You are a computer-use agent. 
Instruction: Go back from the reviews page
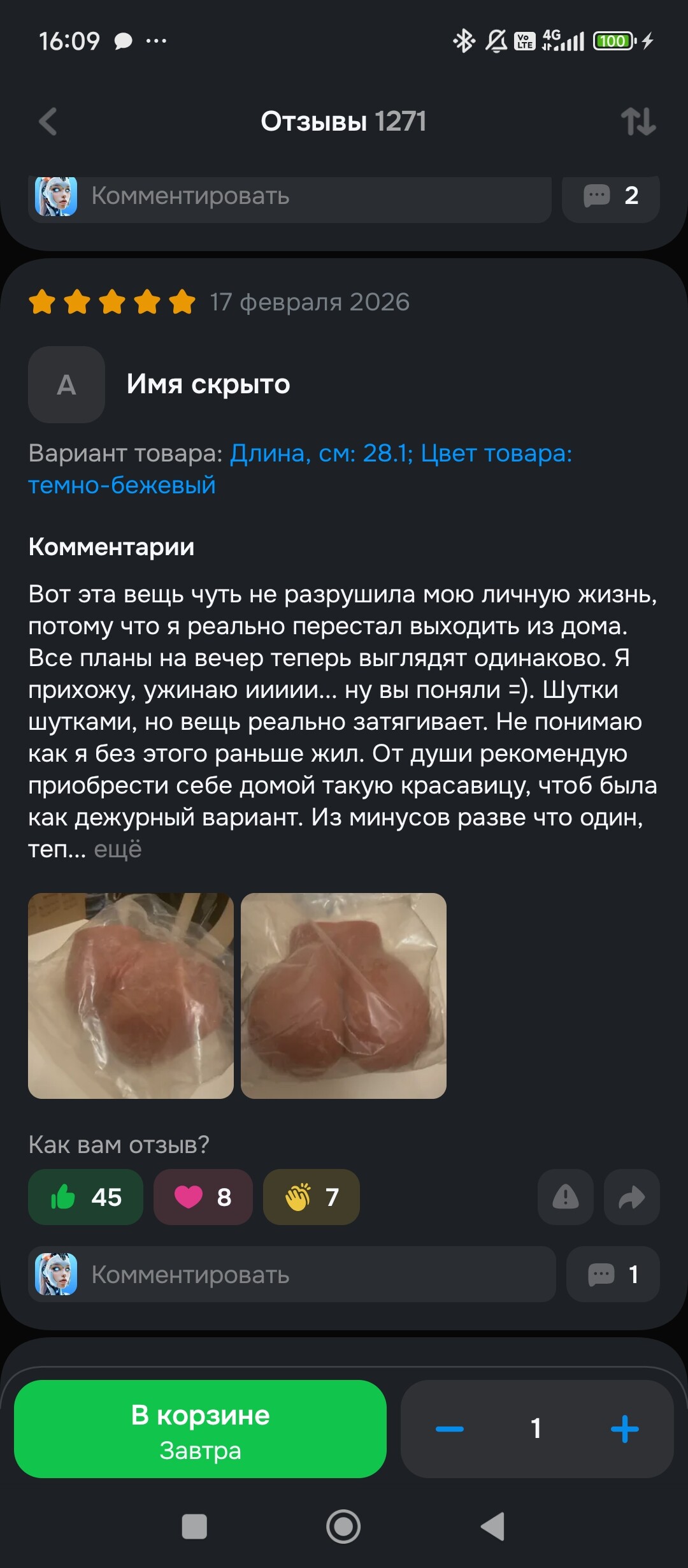pos(48,121)
